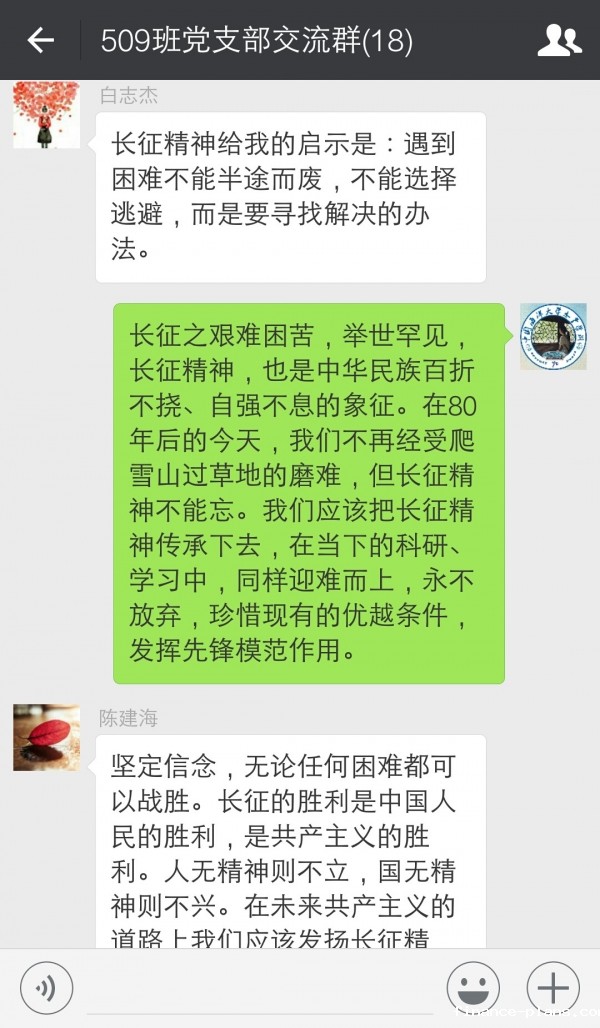Go back from the 509班党支部交流群 chat
Image resolution: width=600 pixels, height=1028 pixels.
(40, 40)
